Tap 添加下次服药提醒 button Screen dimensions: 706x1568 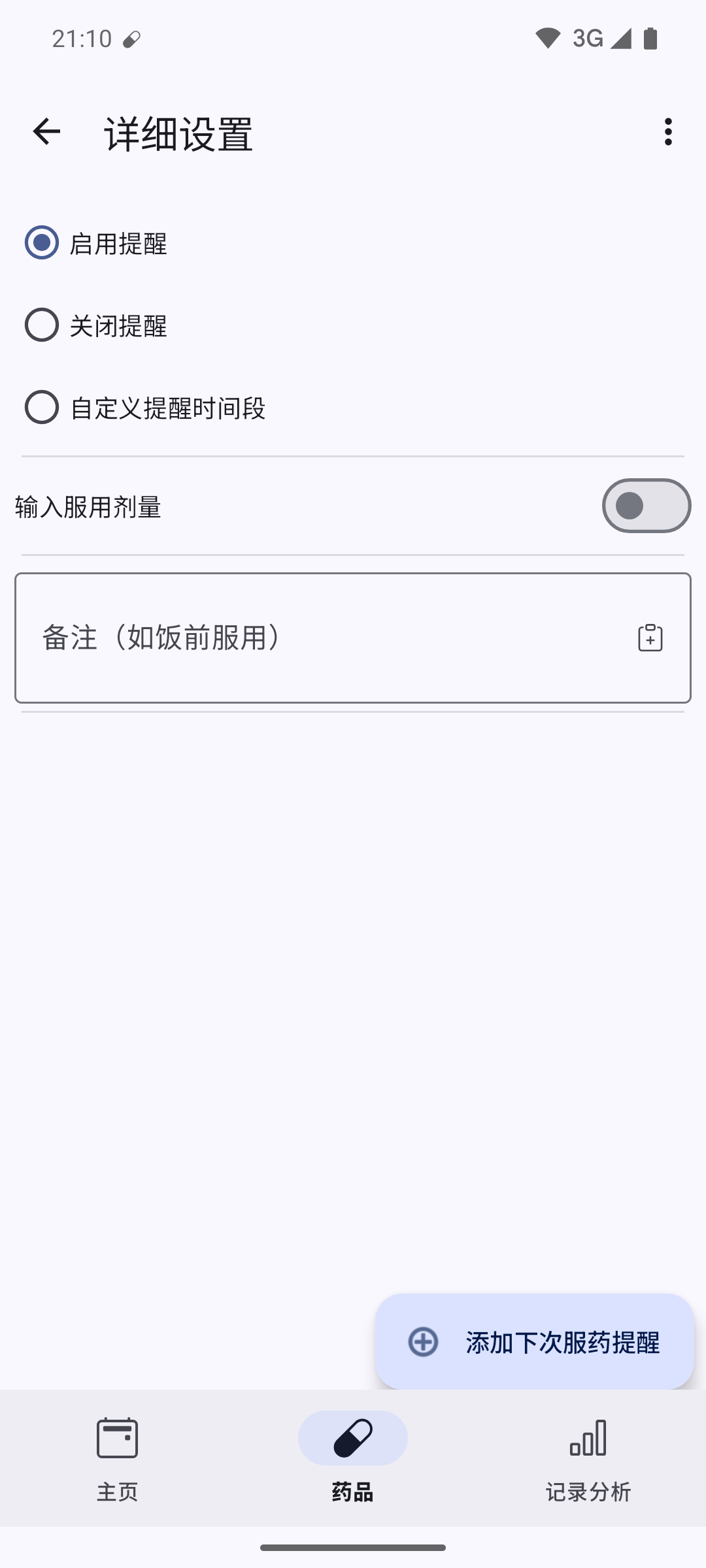534,1341
